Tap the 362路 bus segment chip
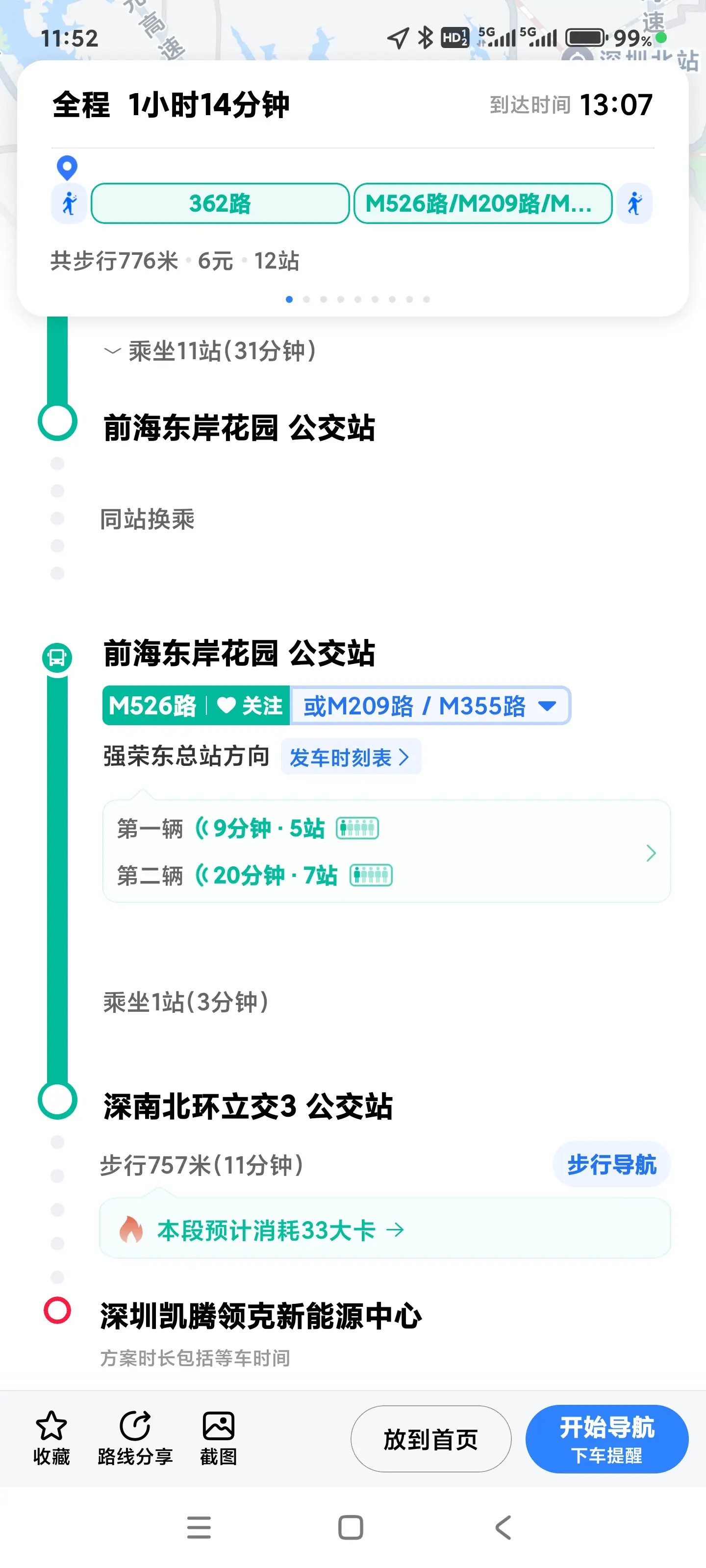The height and width of the screenshot is (1568, 706). tap(220, 203)
